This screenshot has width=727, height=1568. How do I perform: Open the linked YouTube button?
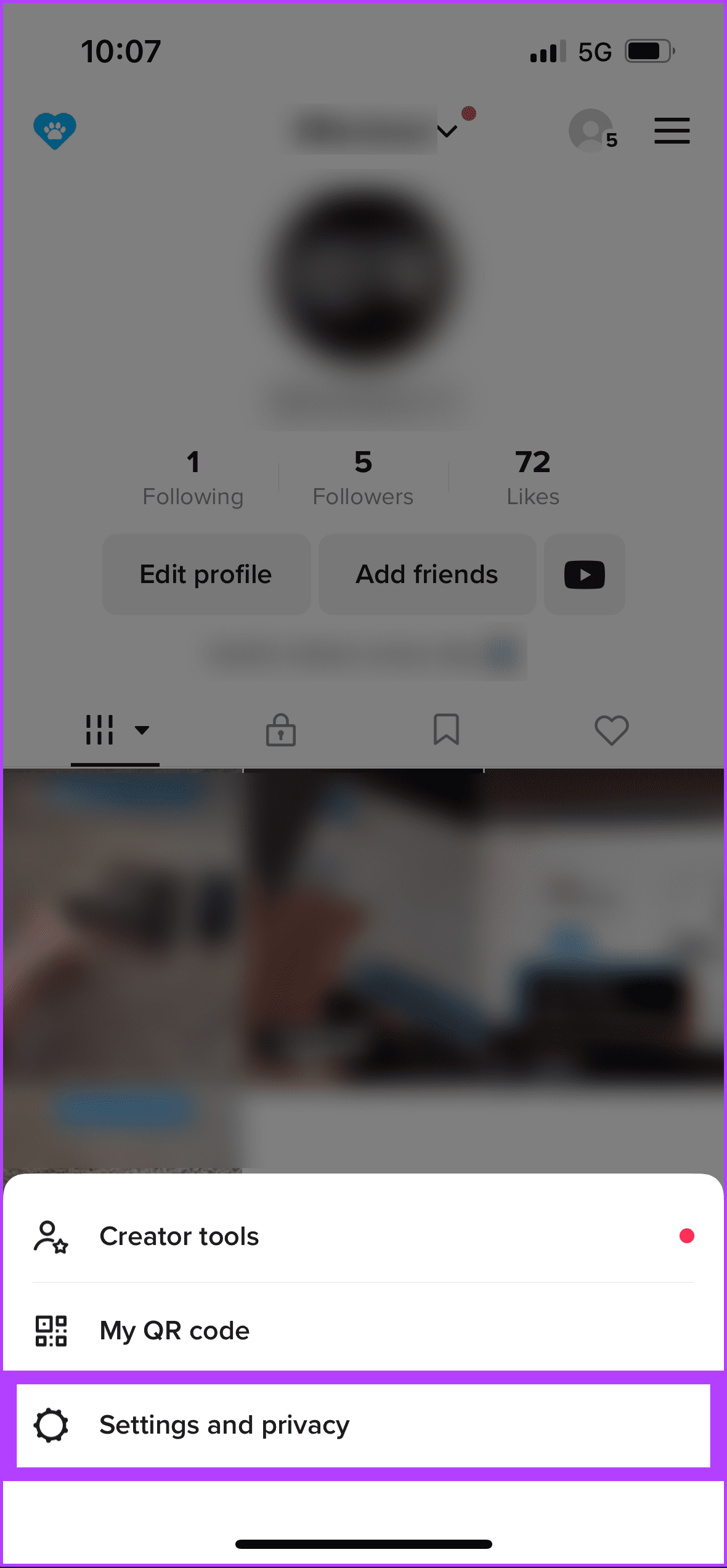point(585,574)
